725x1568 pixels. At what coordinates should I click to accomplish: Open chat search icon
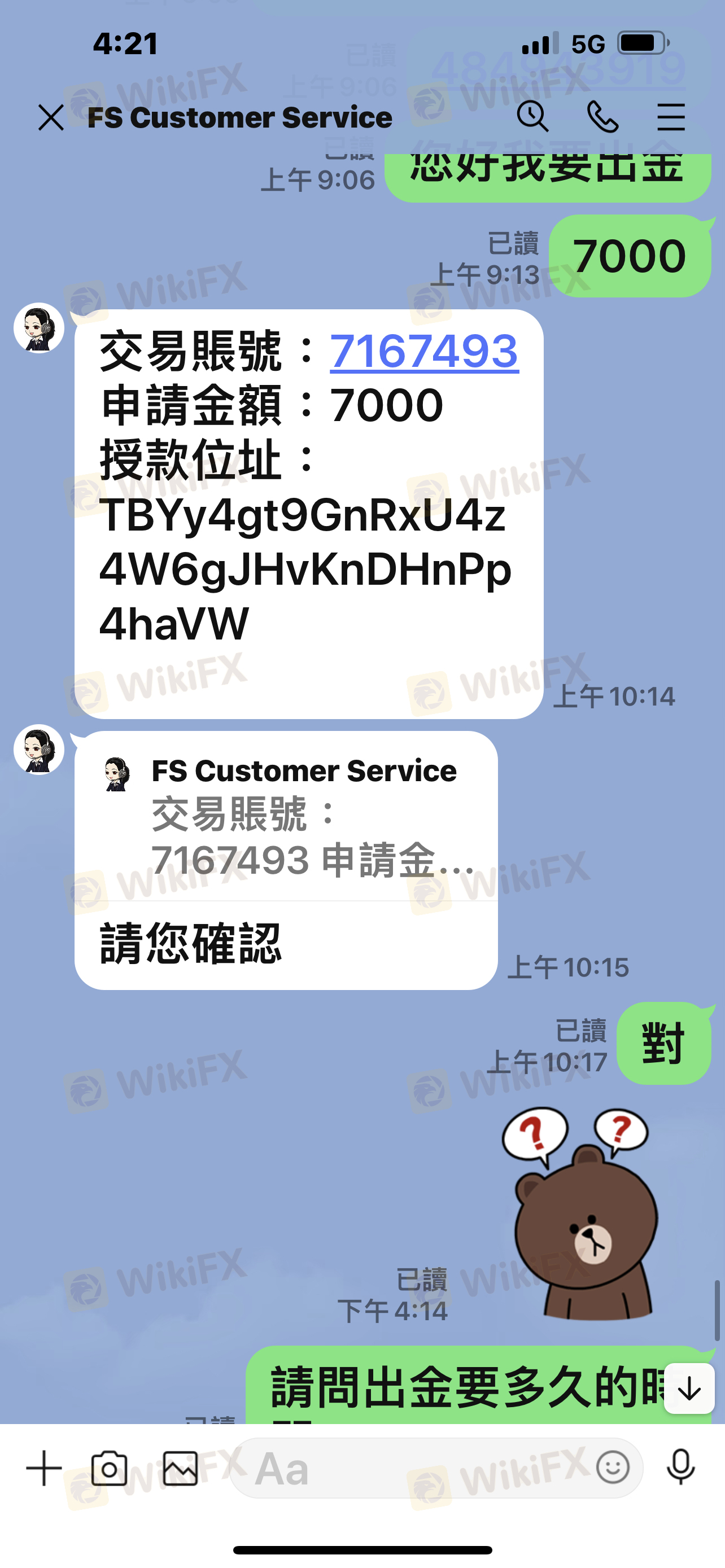532,116
